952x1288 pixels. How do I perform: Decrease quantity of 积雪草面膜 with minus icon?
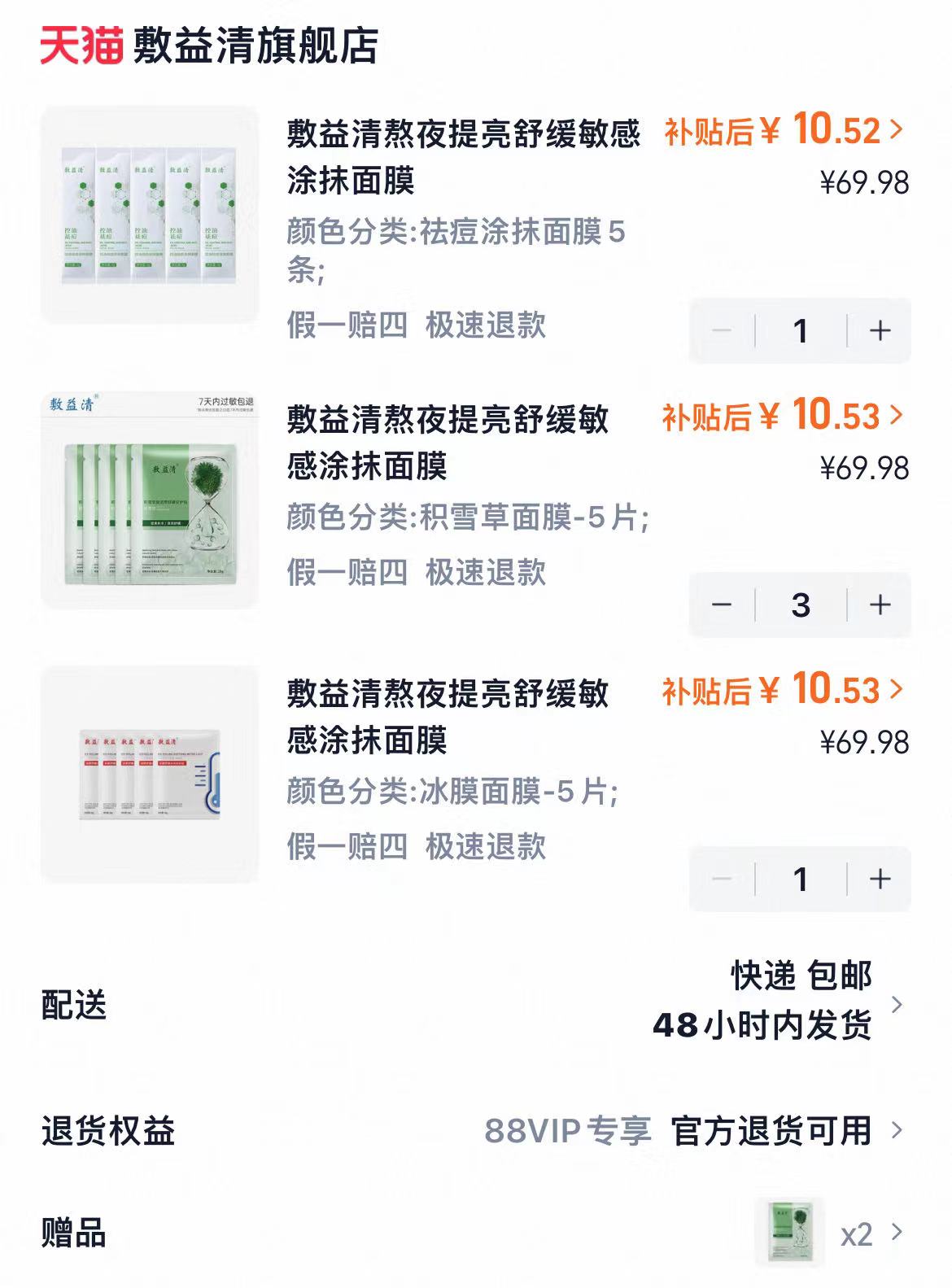click(723, 604)
